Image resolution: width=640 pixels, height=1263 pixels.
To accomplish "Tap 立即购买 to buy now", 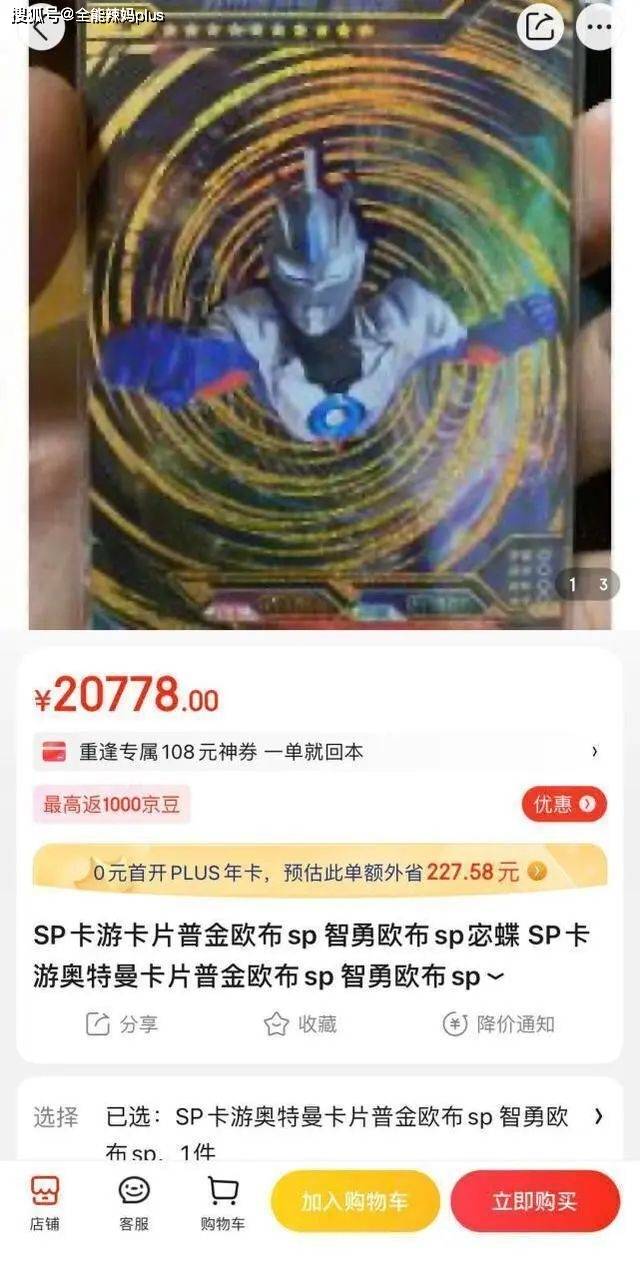I will point(534,1201).
